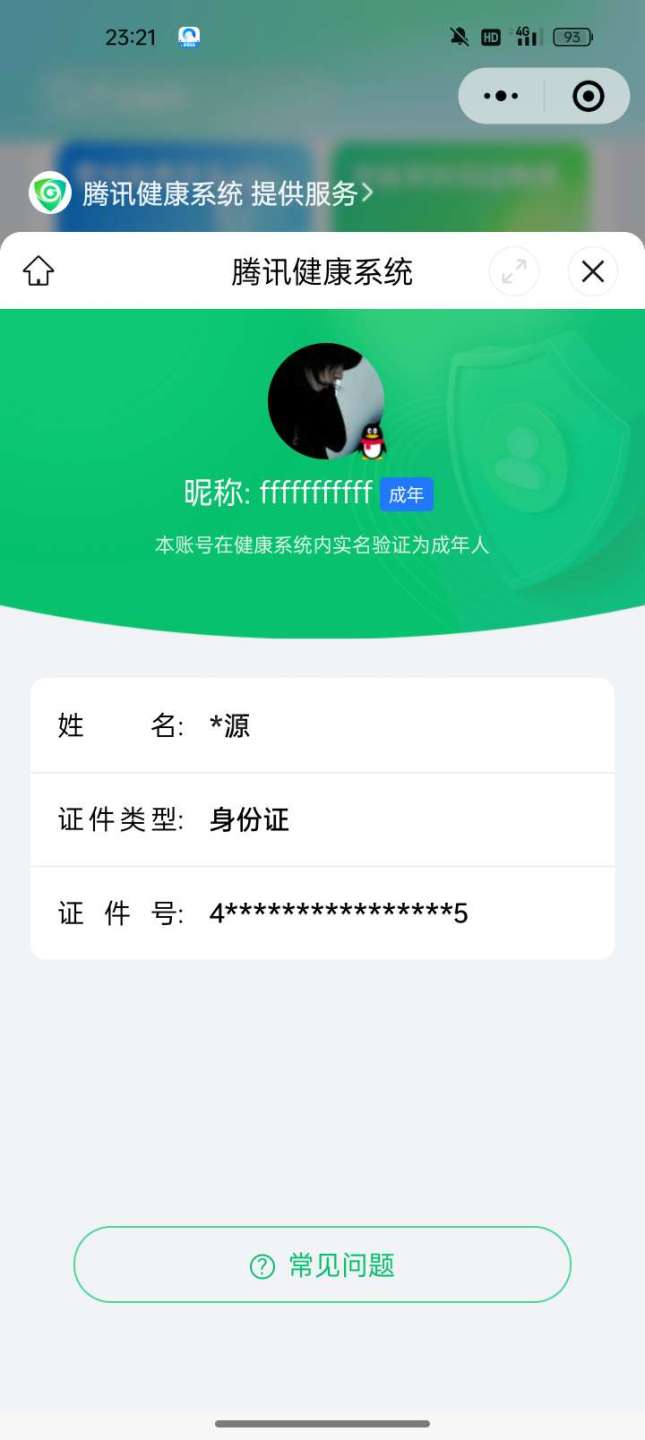The image size is (645, 1440).
Task: Close the 腾讯健康系统 panel
Action: [592, 271]
